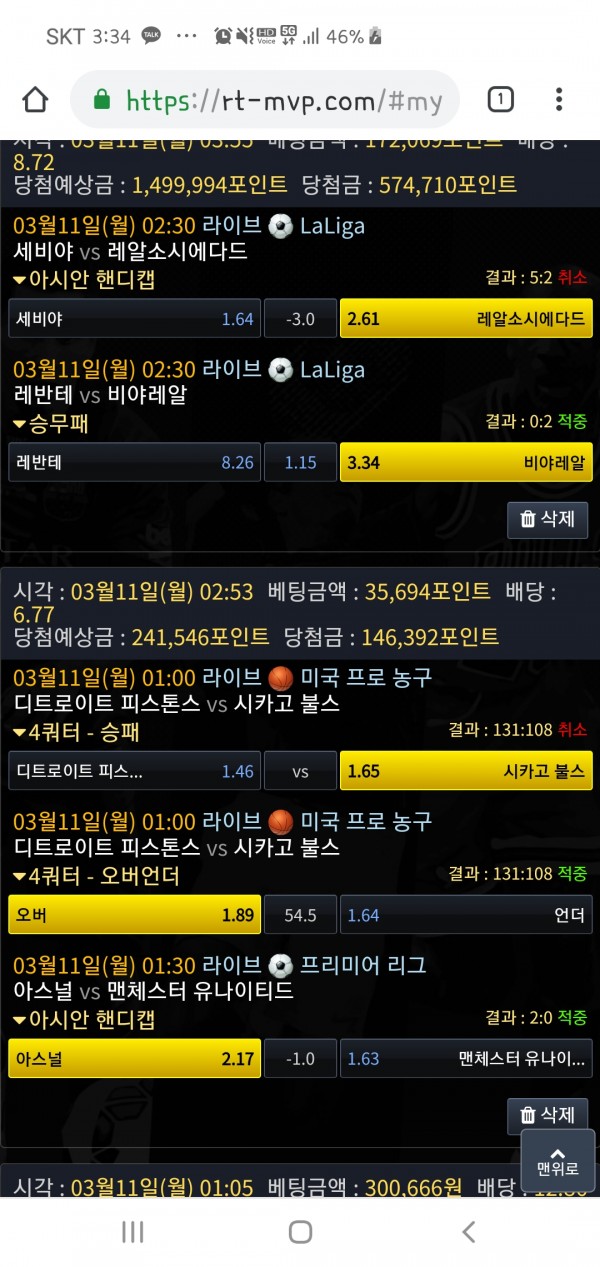Delete the 02:53 bet slip
600x1267 pixels.
click(x=547, y=1115)
